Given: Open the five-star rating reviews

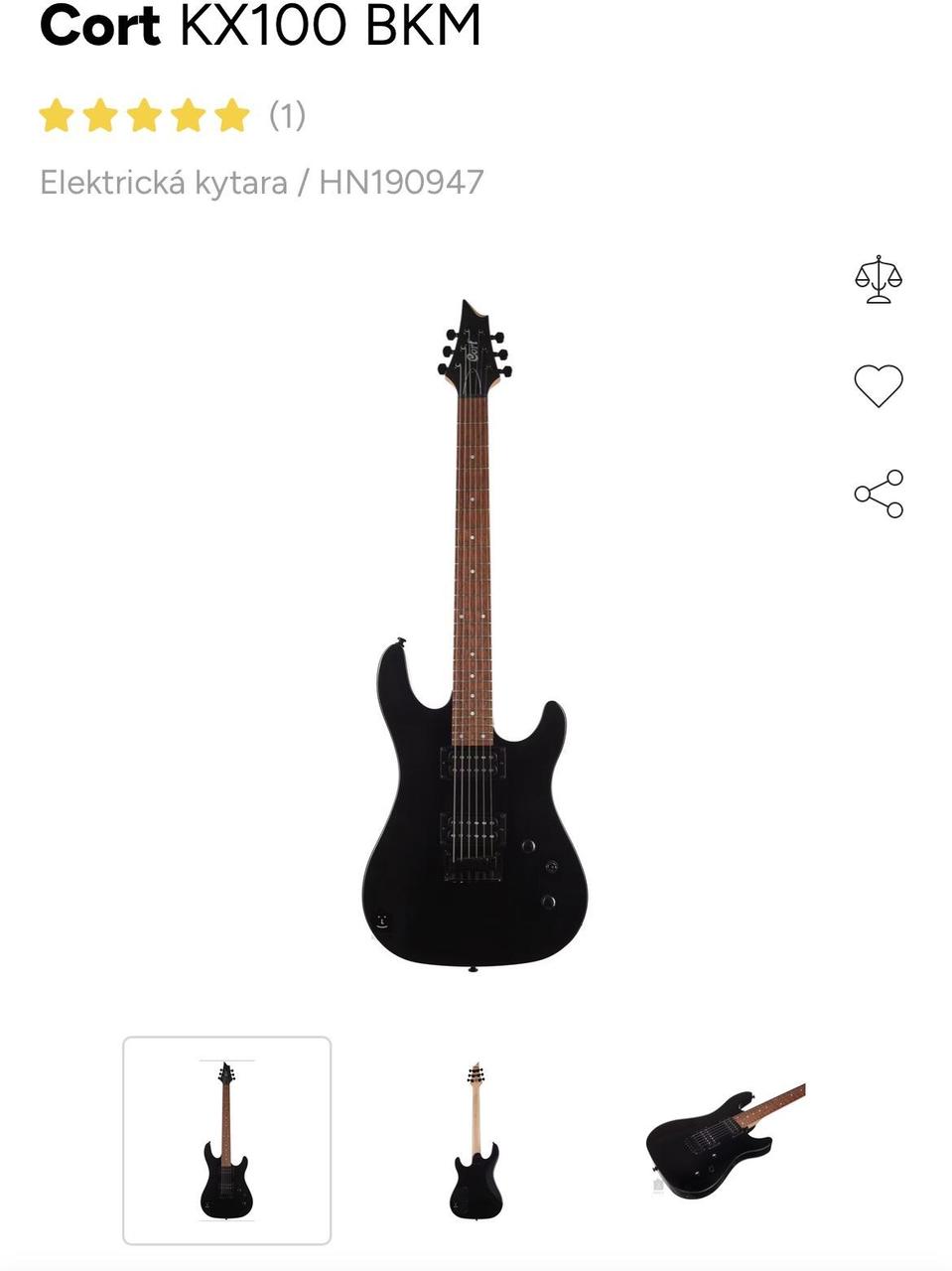Looking at the screenshot, I should tap(171, 116).
